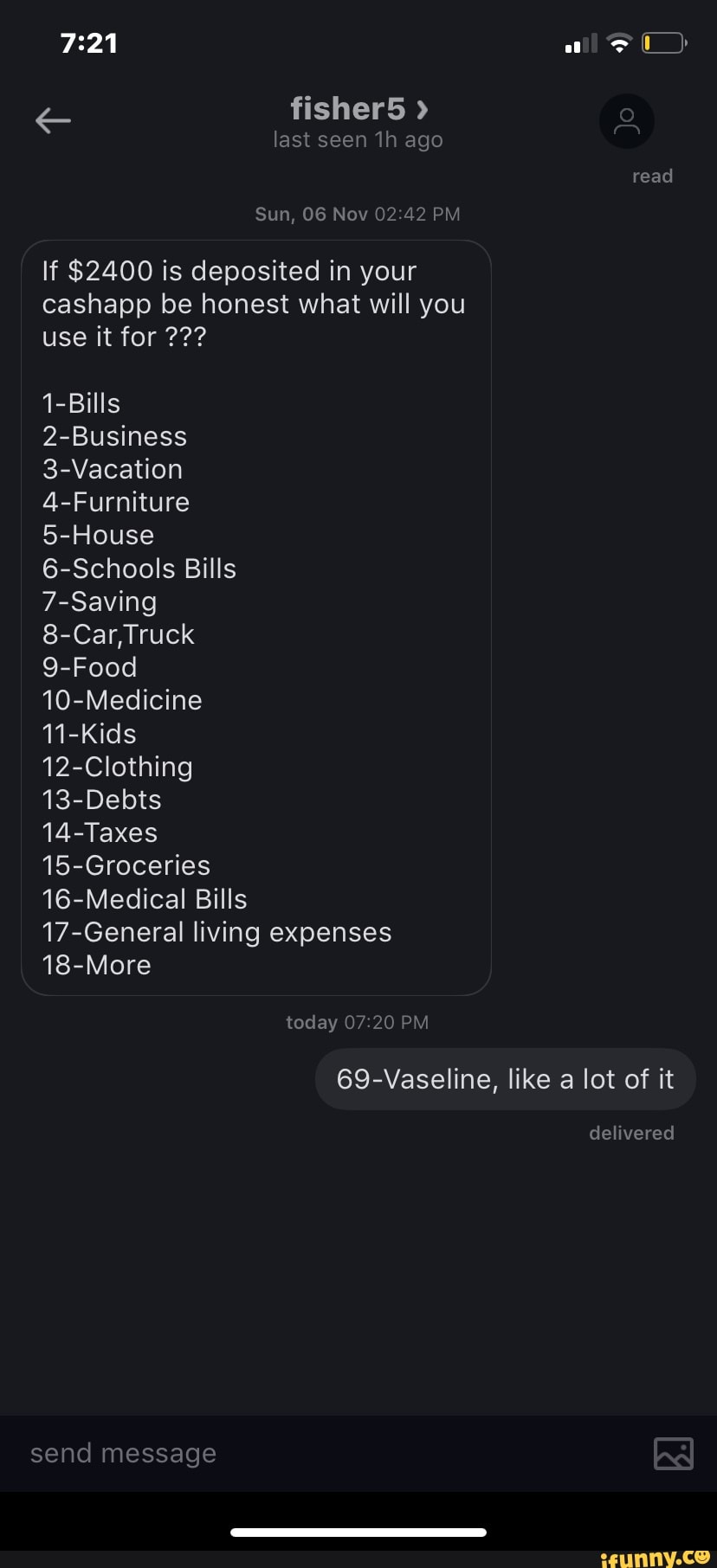Attach a picture with the image icon
717x1568 pixels.
click(673, 1453)
